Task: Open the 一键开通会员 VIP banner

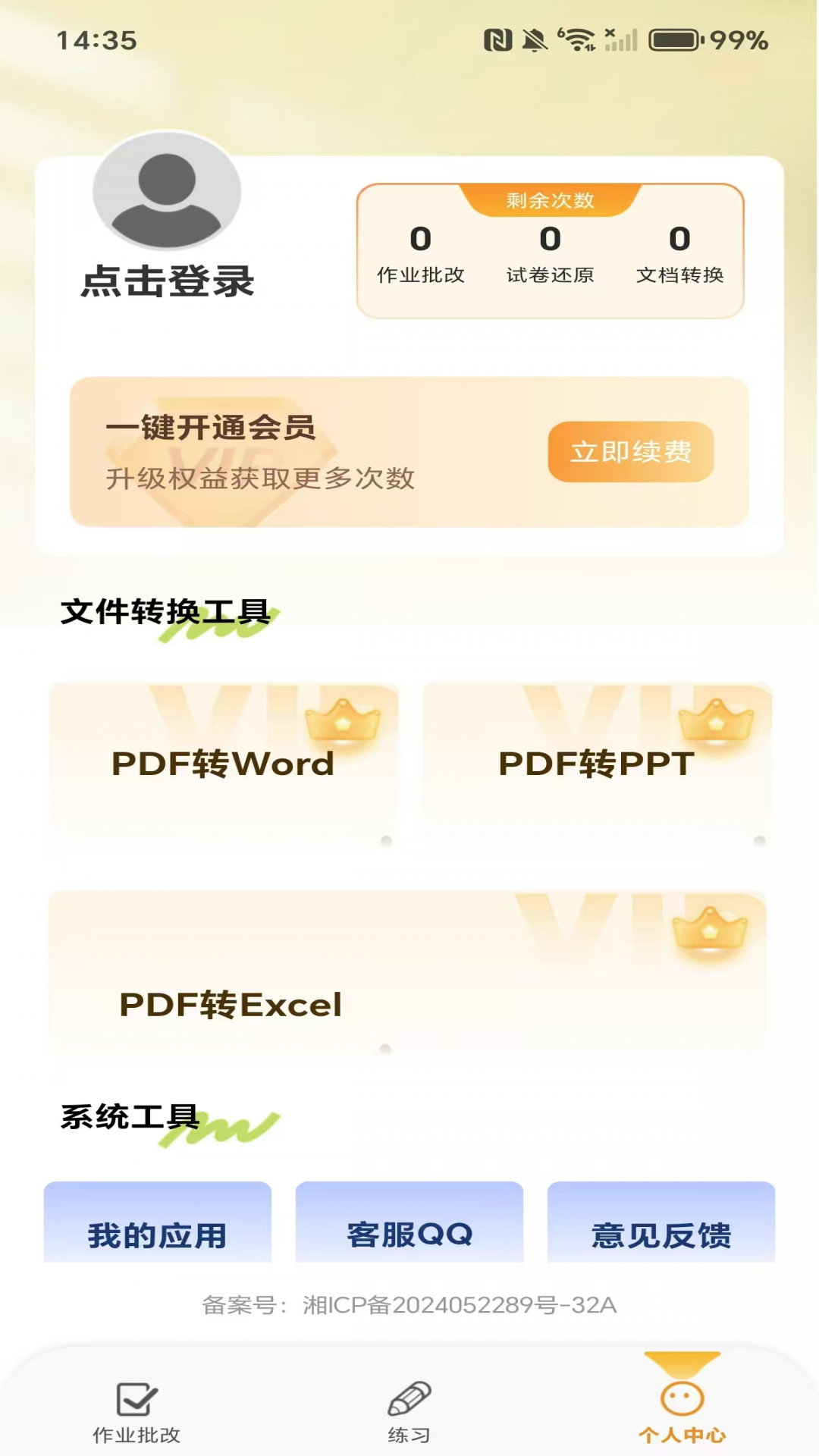Action: [x=303, y=452]
